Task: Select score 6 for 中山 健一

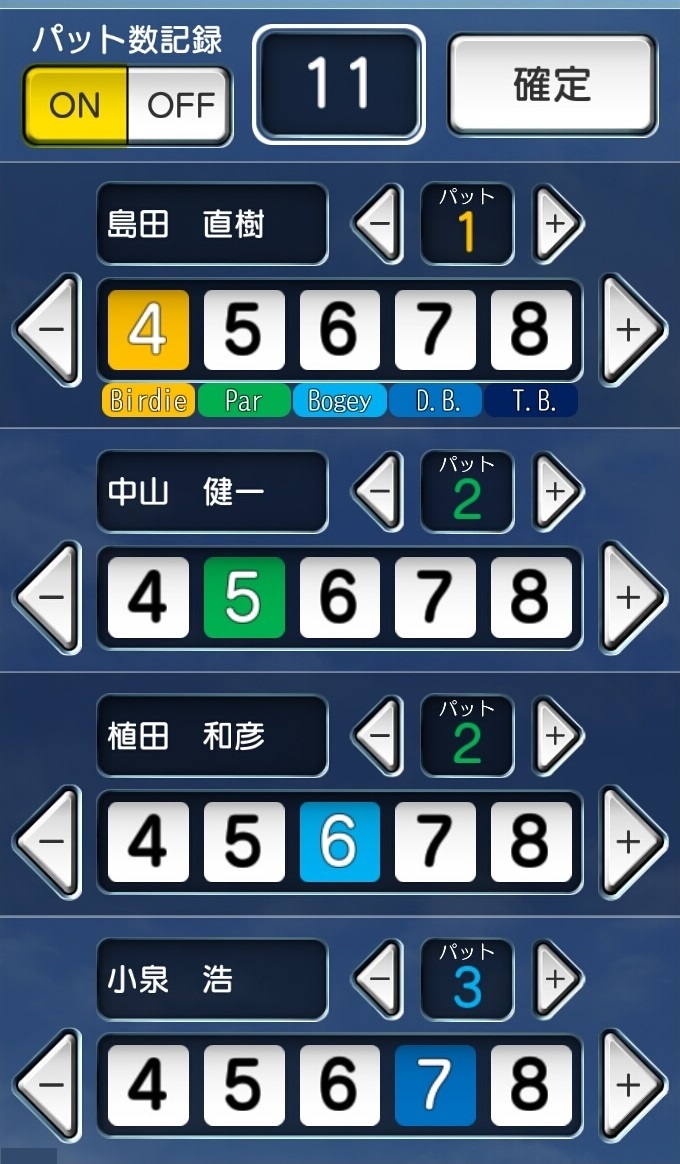Action: pos(340,598)
